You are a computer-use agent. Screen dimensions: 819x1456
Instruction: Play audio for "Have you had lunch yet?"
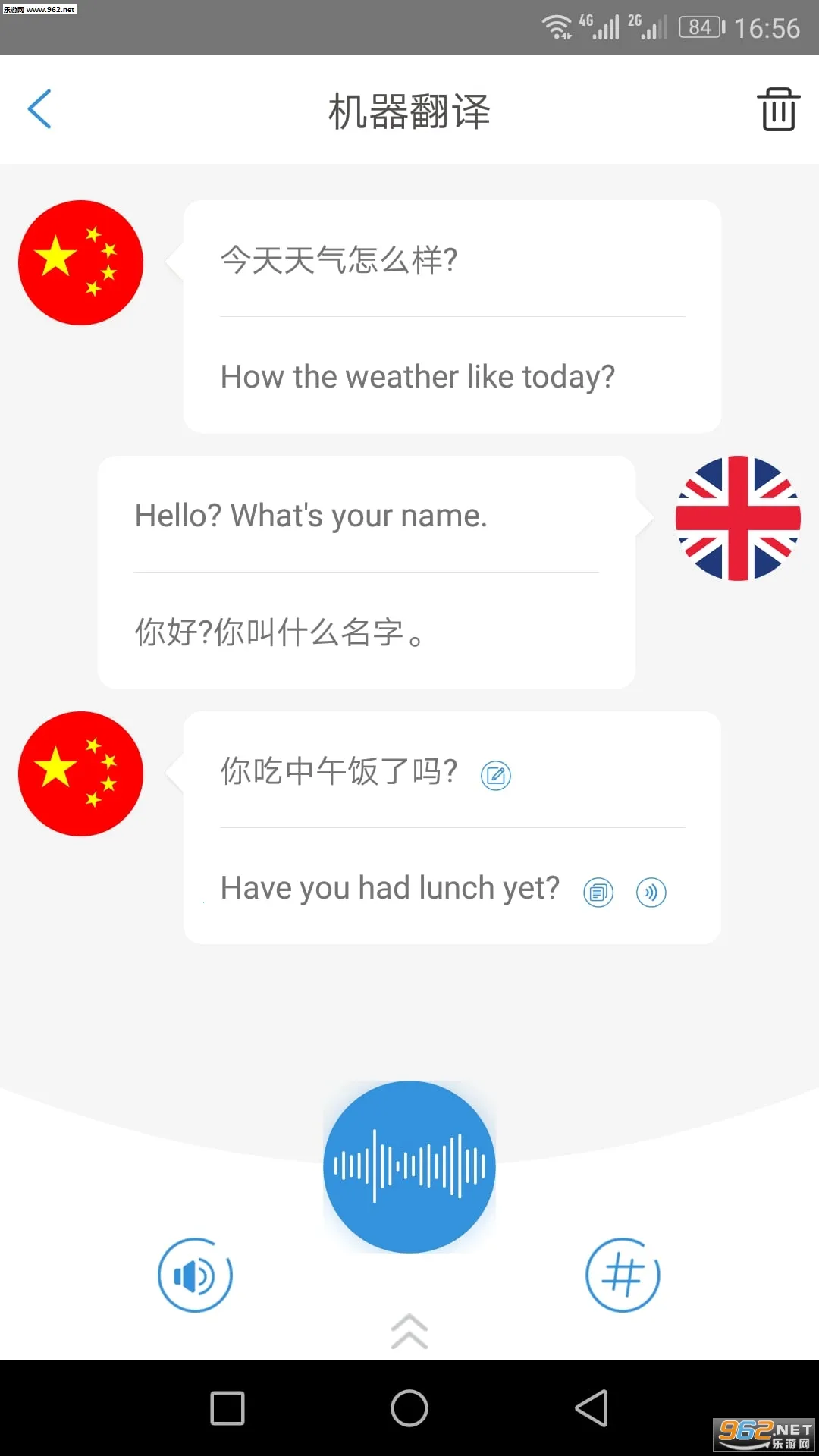point(651,892)
